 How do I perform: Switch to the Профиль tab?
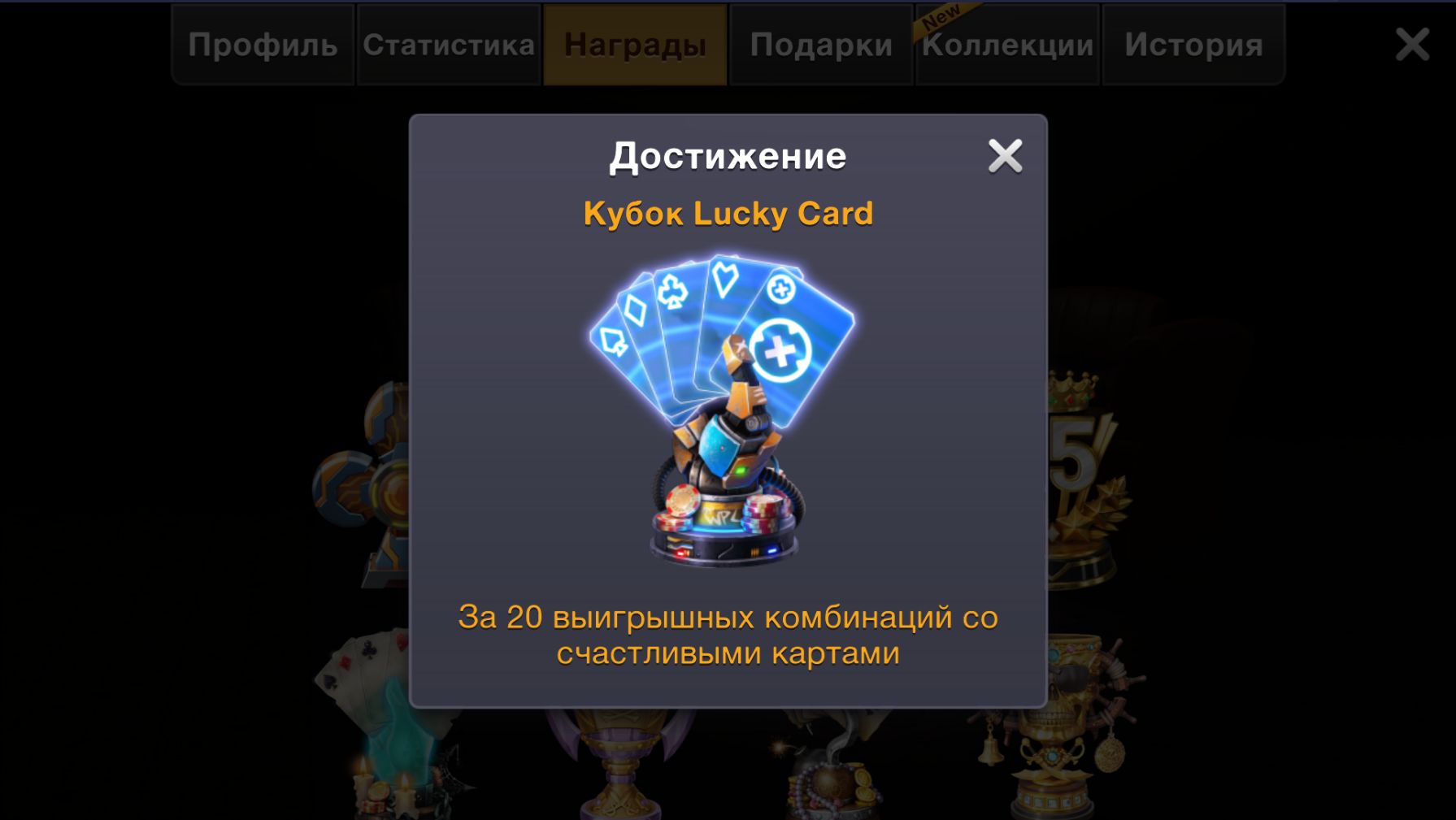coord(263,45)
